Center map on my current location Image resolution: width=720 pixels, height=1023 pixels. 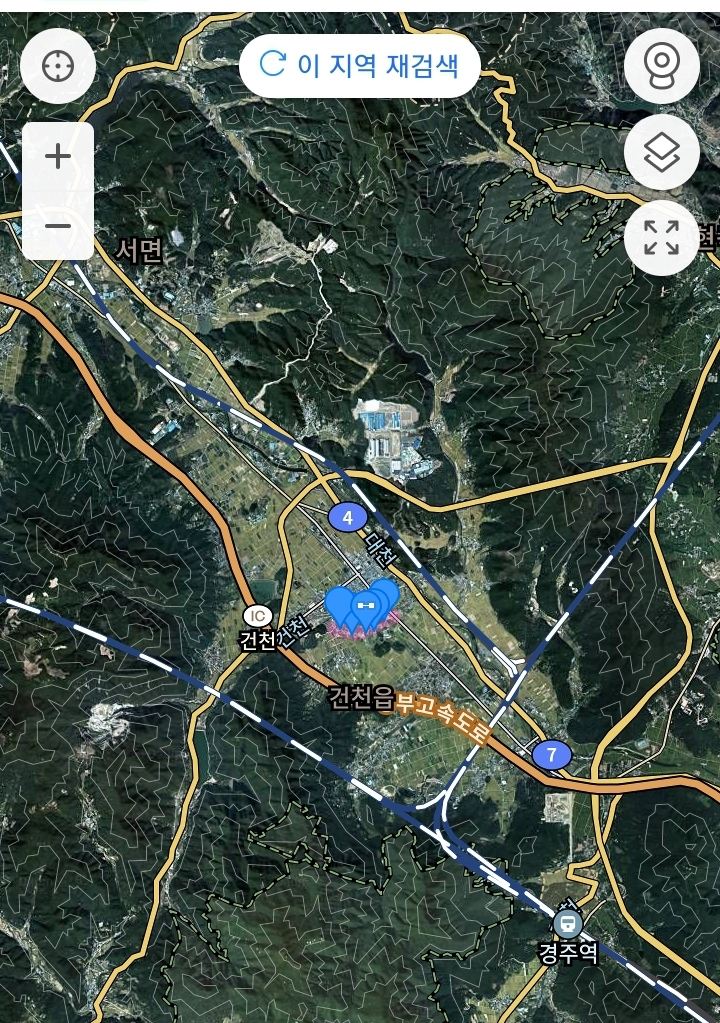point(58,66)
